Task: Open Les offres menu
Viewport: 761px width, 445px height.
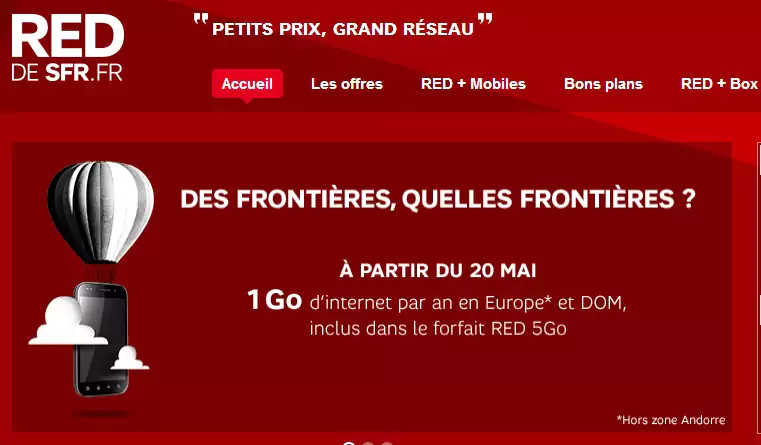Action: point(346,84)
